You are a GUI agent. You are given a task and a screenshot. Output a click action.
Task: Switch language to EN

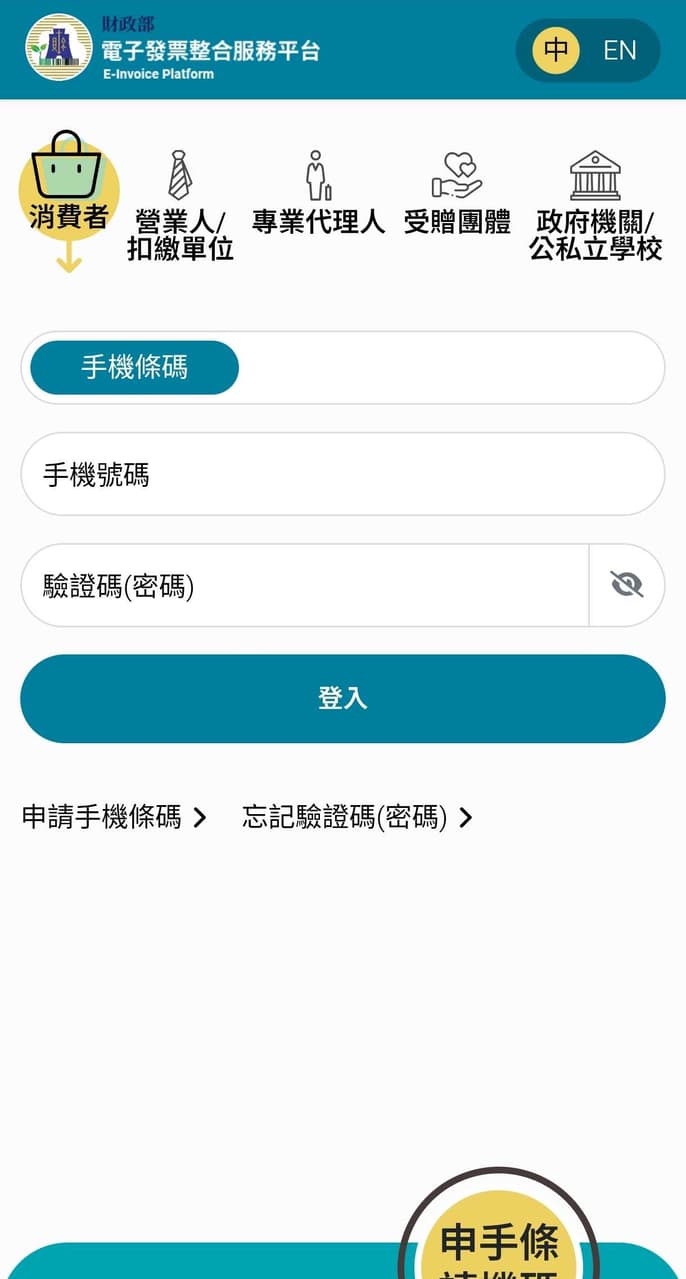pos(620,50)
